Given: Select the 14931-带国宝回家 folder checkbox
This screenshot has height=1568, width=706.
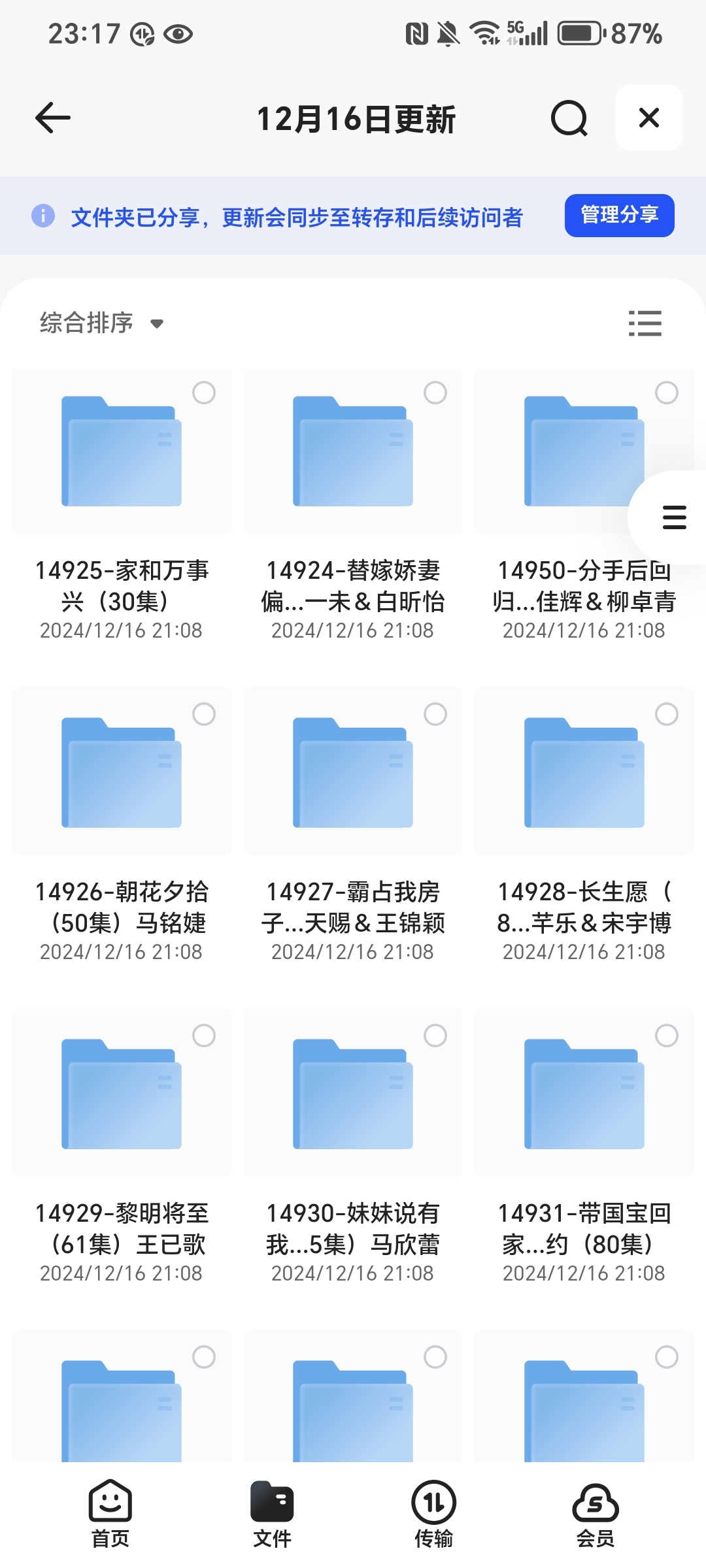Looking at the screenshot, I should click(666, 1036).
